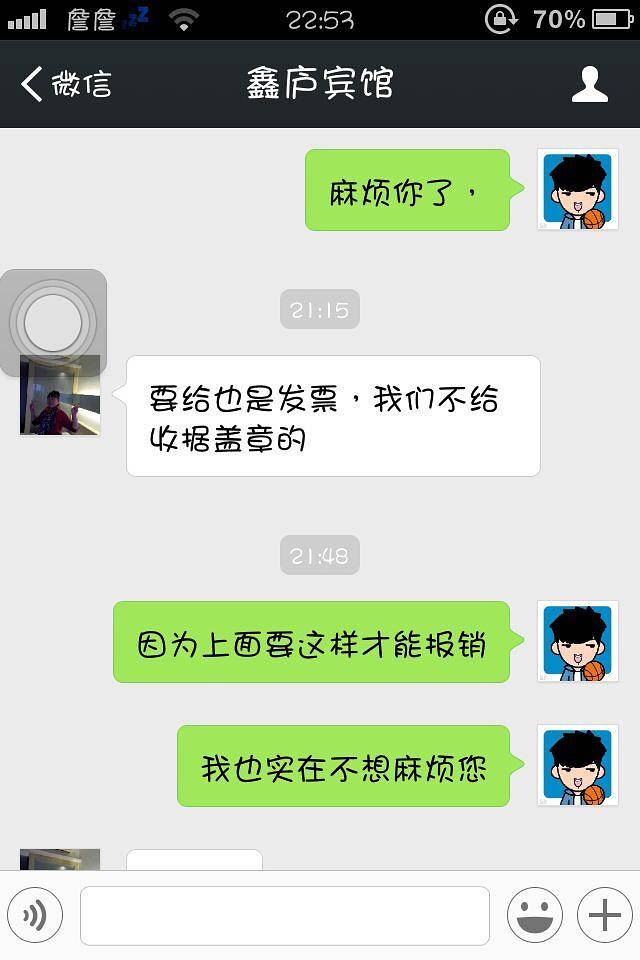Go back to the 微信 chat list
Viewport: 640px width, 960px height.
tap(66, 84)
